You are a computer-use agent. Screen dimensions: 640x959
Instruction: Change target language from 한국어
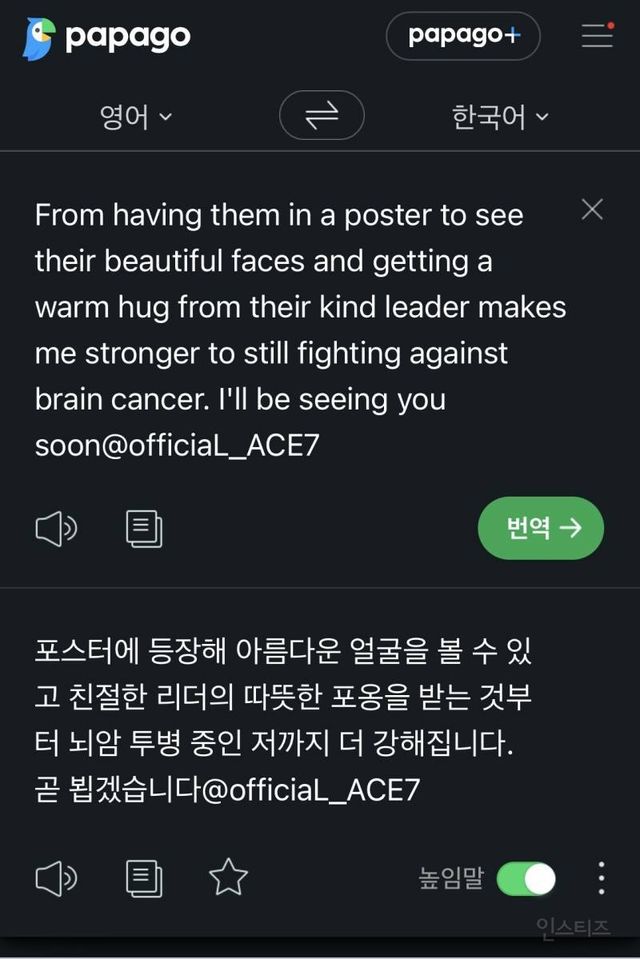[500, 117]
